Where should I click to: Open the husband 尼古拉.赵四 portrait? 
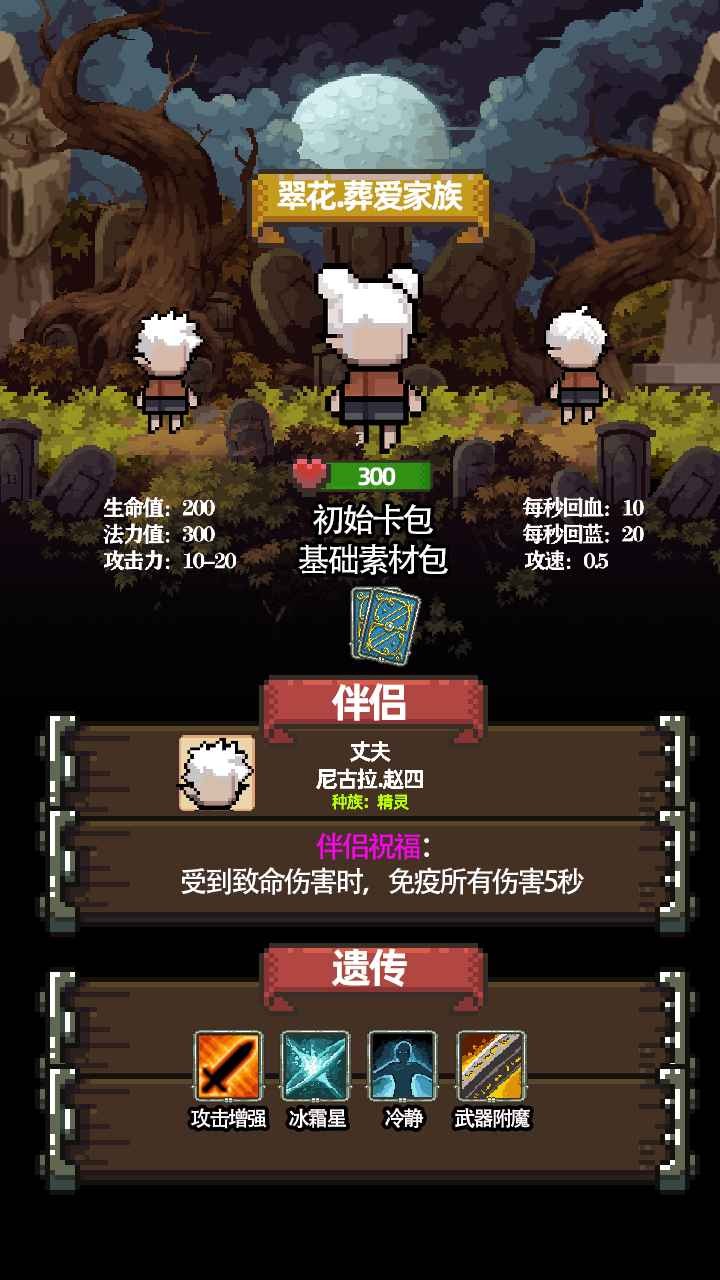click(x=216, y=773)
